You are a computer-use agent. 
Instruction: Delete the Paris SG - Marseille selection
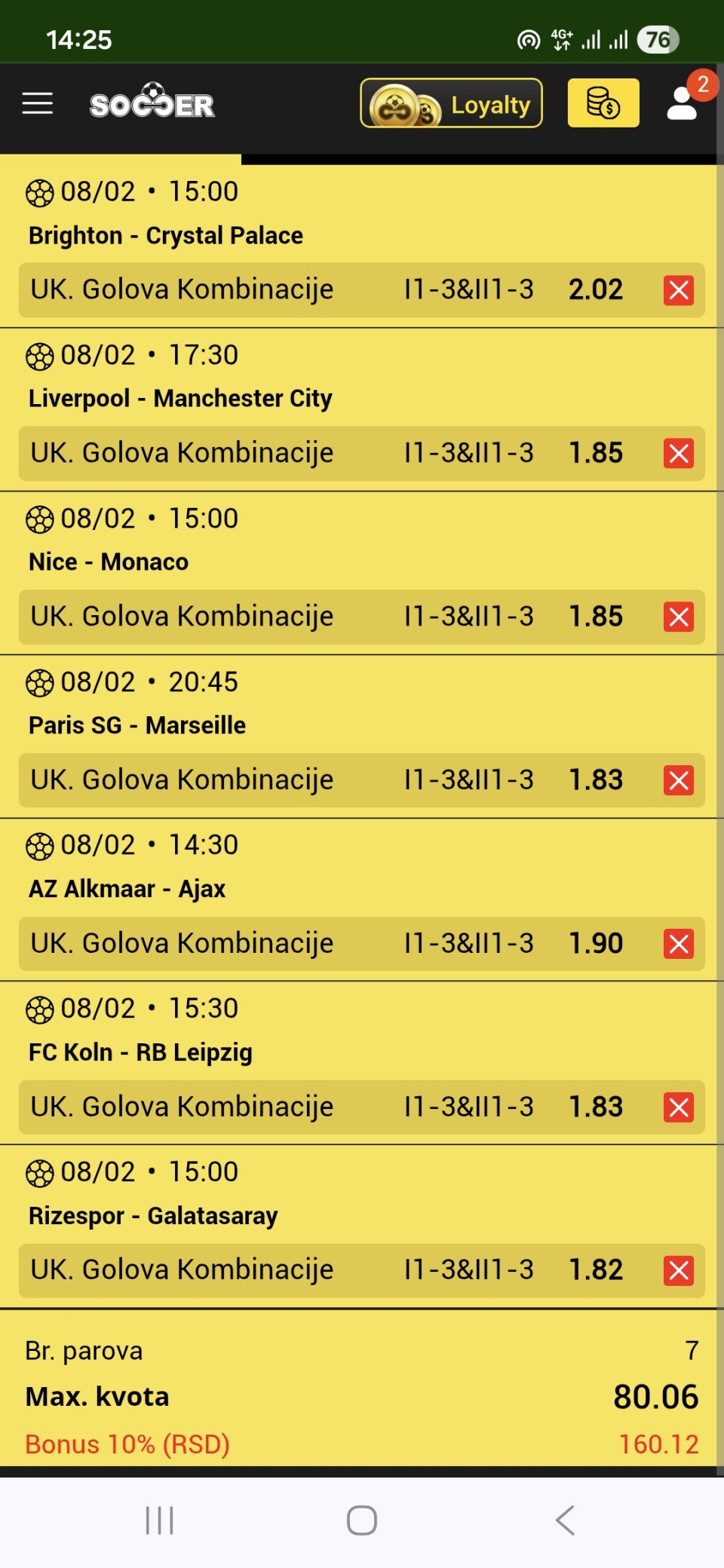click(678, 781)
